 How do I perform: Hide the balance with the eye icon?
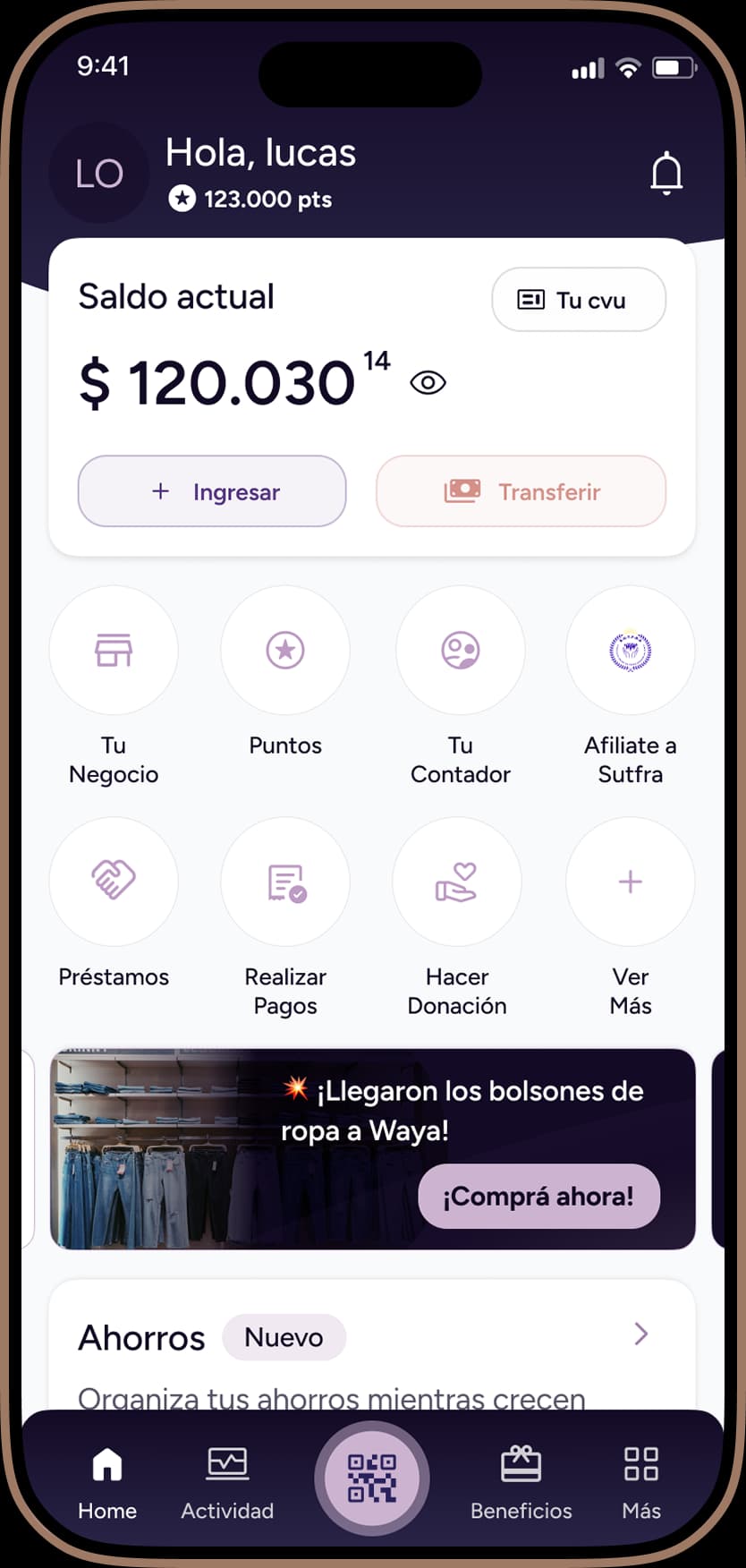click(428, 383)
